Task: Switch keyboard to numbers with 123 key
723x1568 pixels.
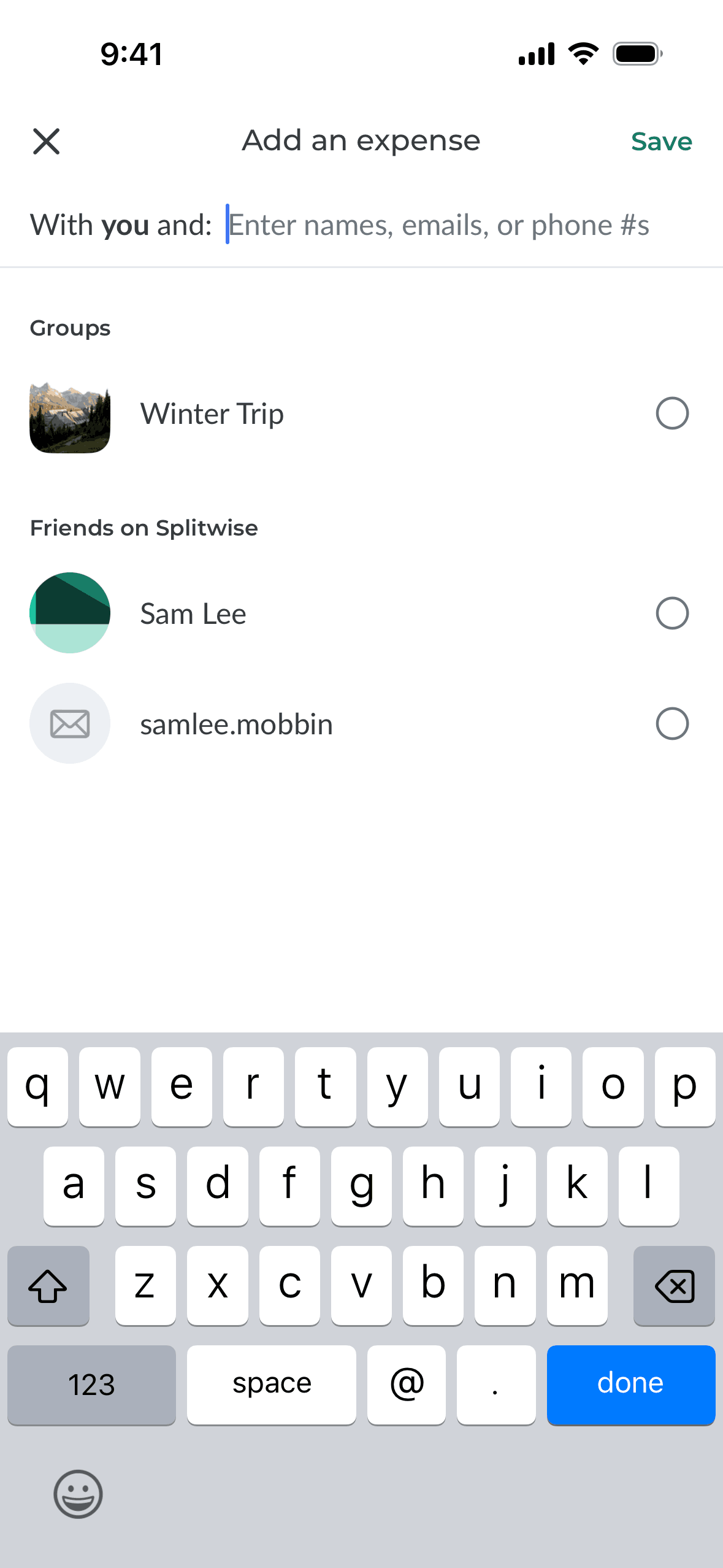Action: tap(91, 1384)
